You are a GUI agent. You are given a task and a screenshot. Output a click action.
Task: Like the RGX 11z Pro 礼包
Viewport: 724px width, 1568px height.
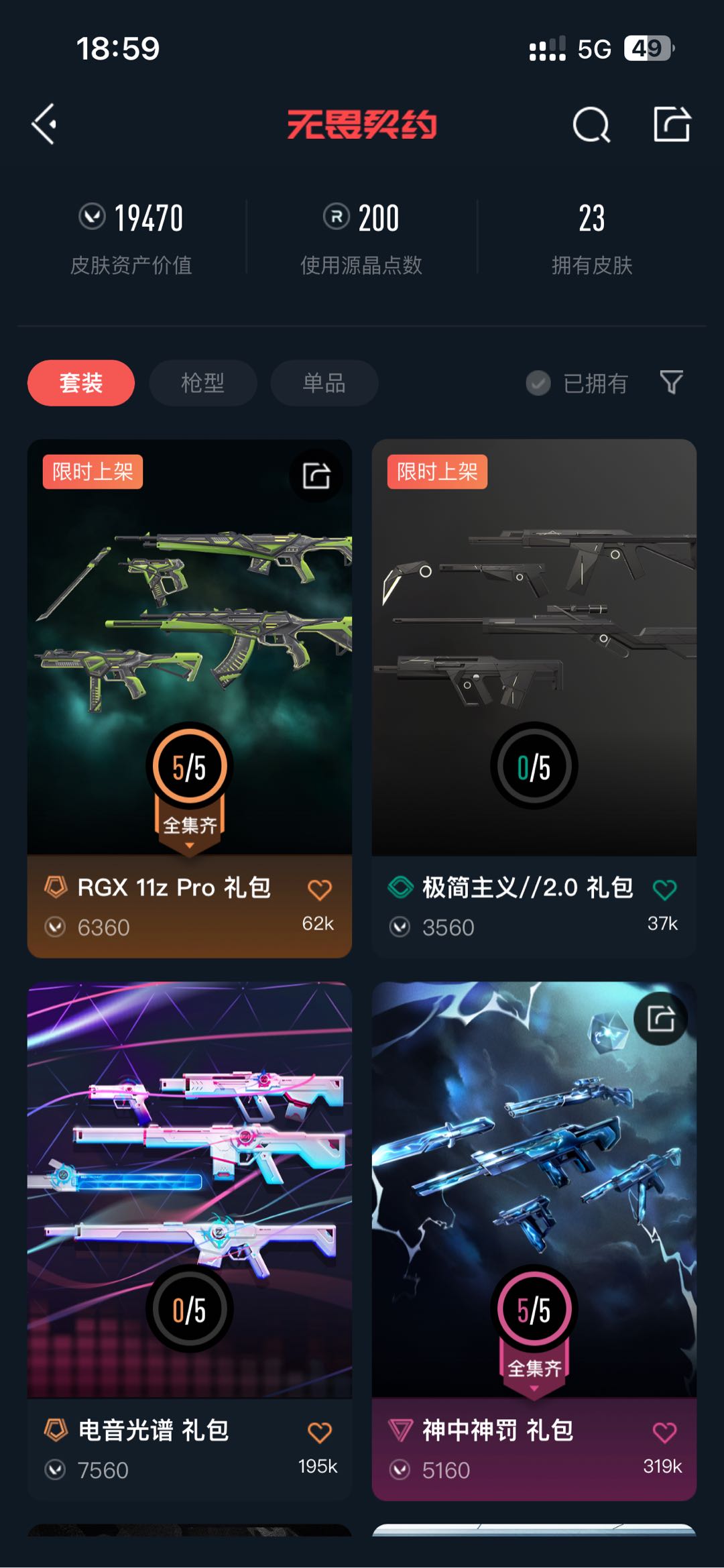319,890
